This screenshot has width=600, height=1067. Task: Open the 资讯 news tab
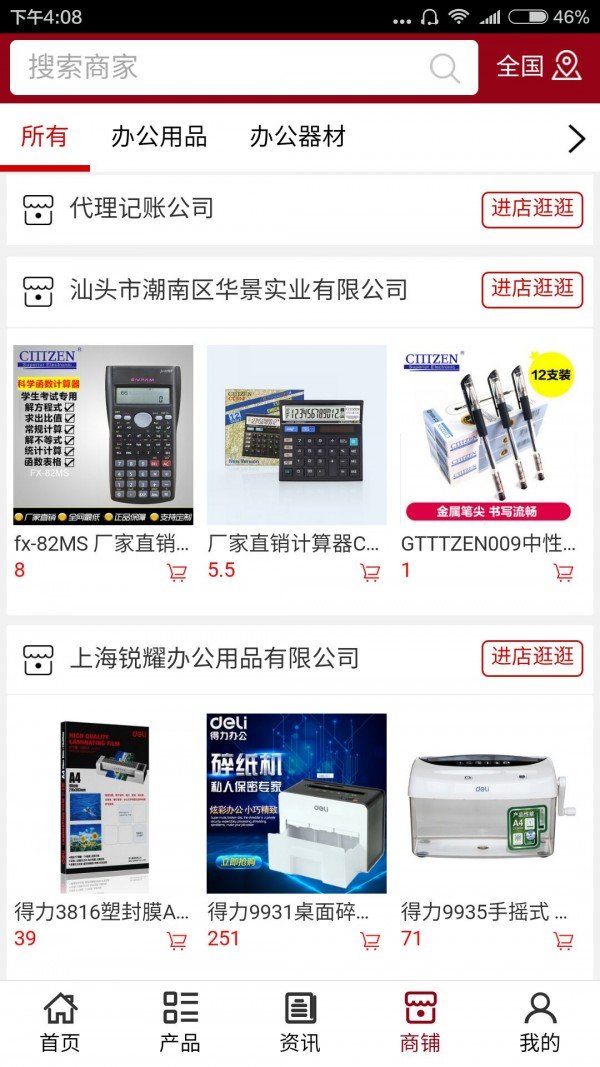point(300,1023)
